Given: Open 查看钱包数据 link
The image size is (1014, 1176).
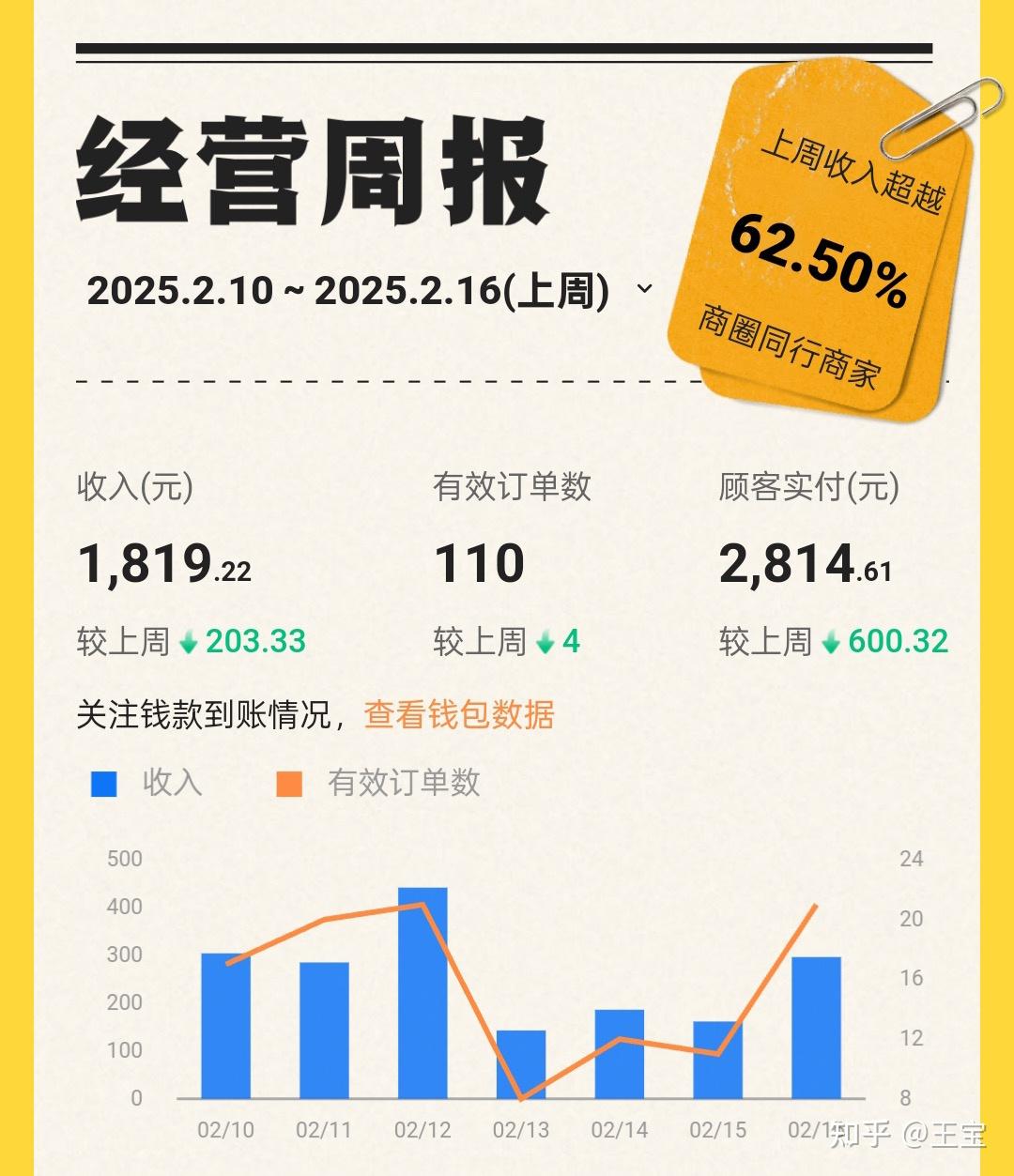Looking at the screenshot, I should (x=458, y=715).
